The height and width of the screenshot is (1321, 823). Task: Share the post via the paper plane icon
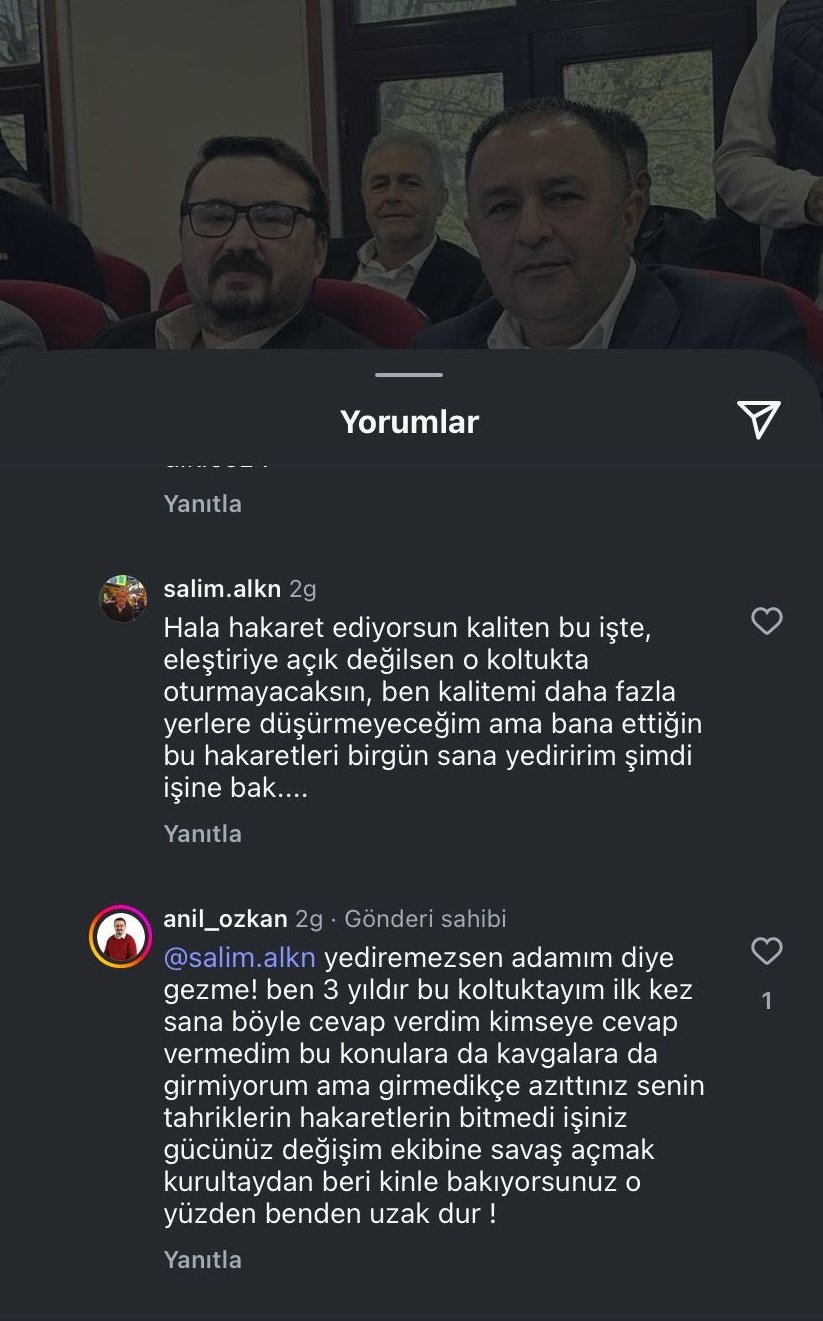758,420
